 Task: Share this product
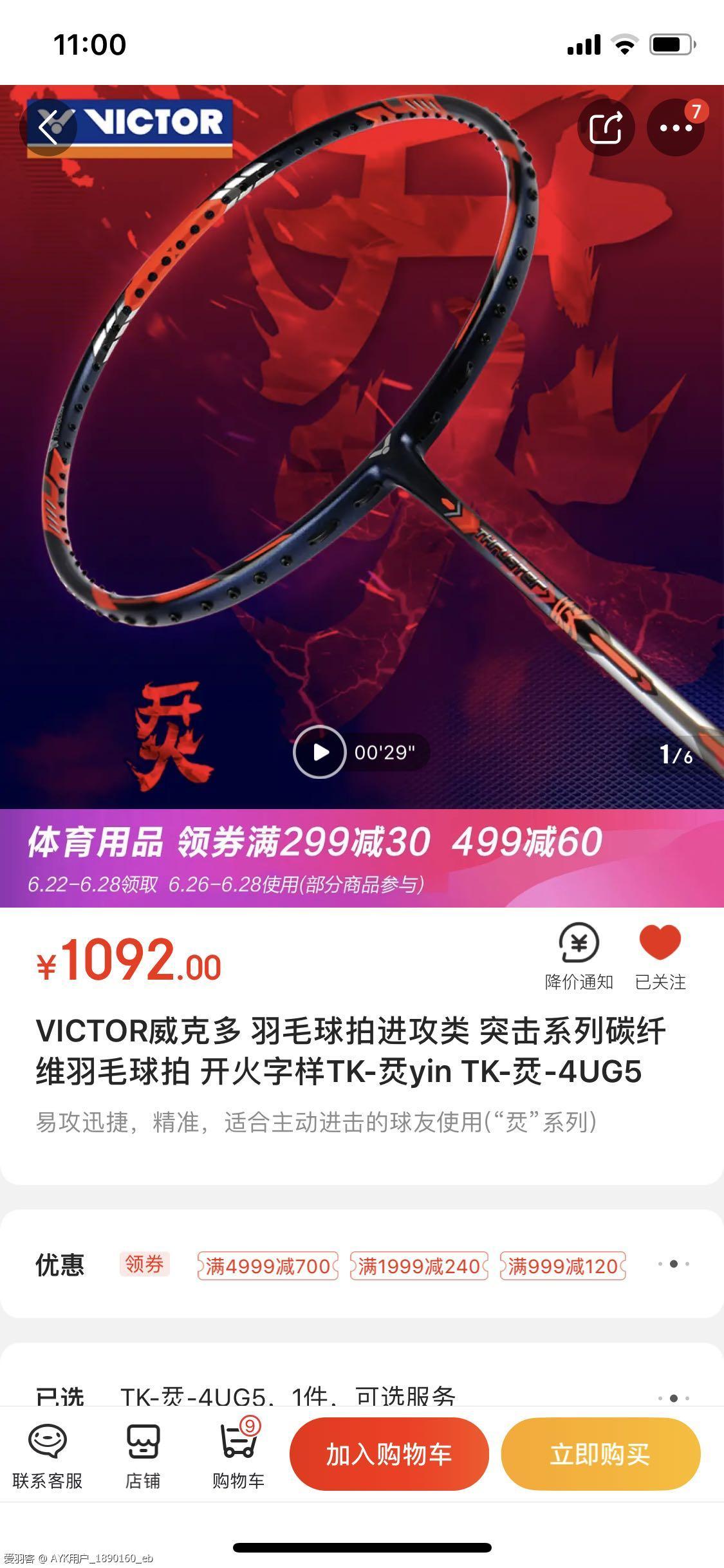click(x=606, y=127)
